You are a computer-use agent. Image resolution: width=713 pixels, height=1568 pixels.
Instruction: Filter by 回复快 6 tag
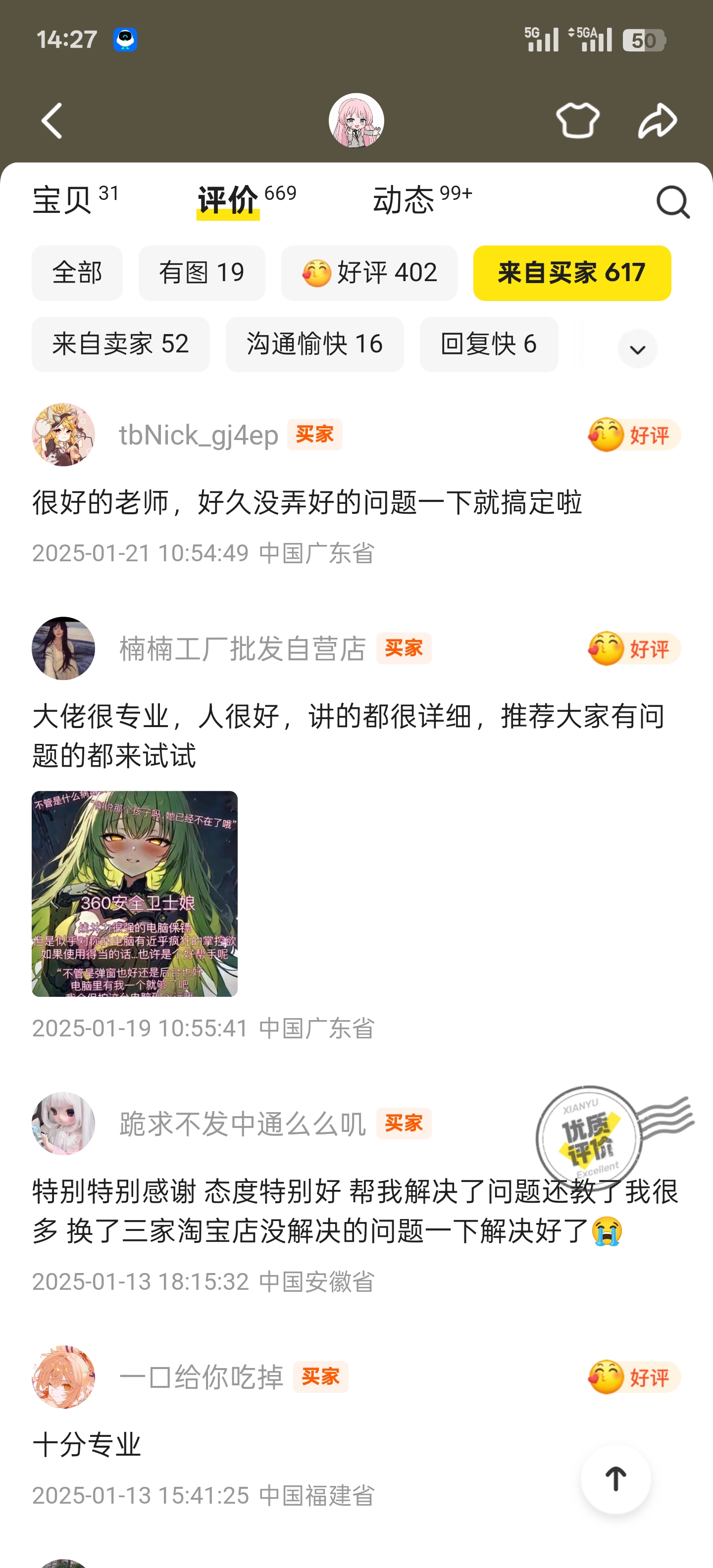pyautogui.click(x=488, y=344)
